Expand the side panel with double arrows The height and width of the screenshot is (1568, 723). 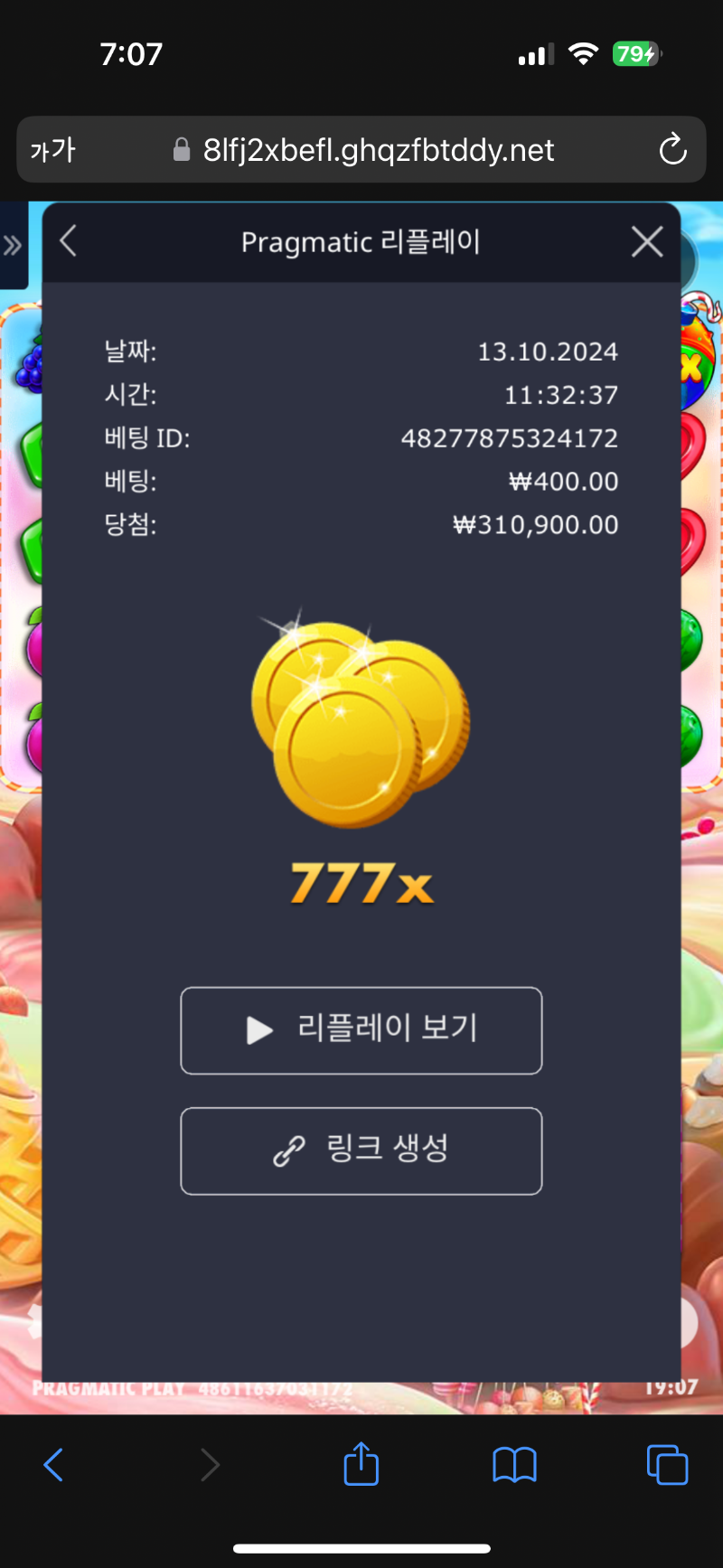13,245
